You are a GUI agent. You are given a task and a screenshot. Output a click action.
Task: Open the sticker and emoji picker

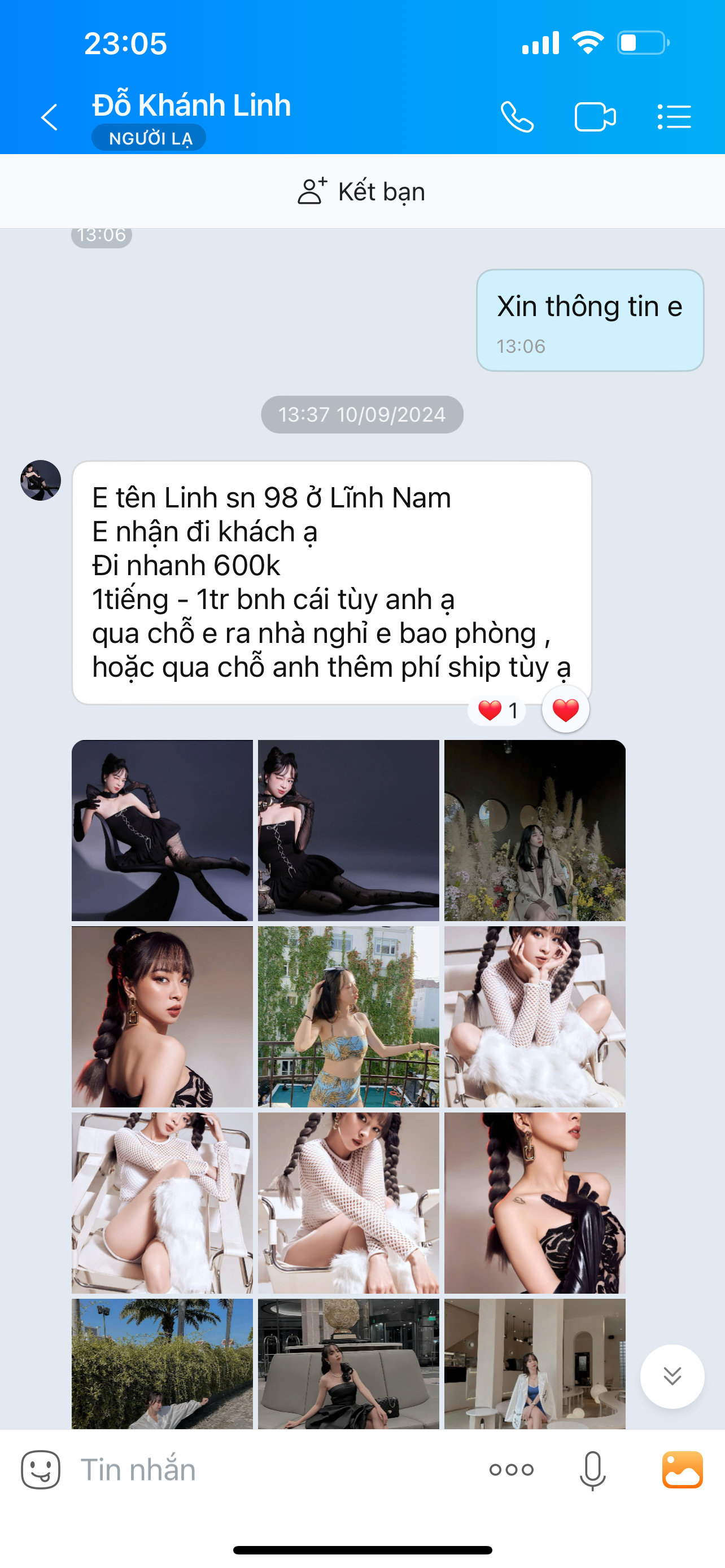pos(41,1469)
